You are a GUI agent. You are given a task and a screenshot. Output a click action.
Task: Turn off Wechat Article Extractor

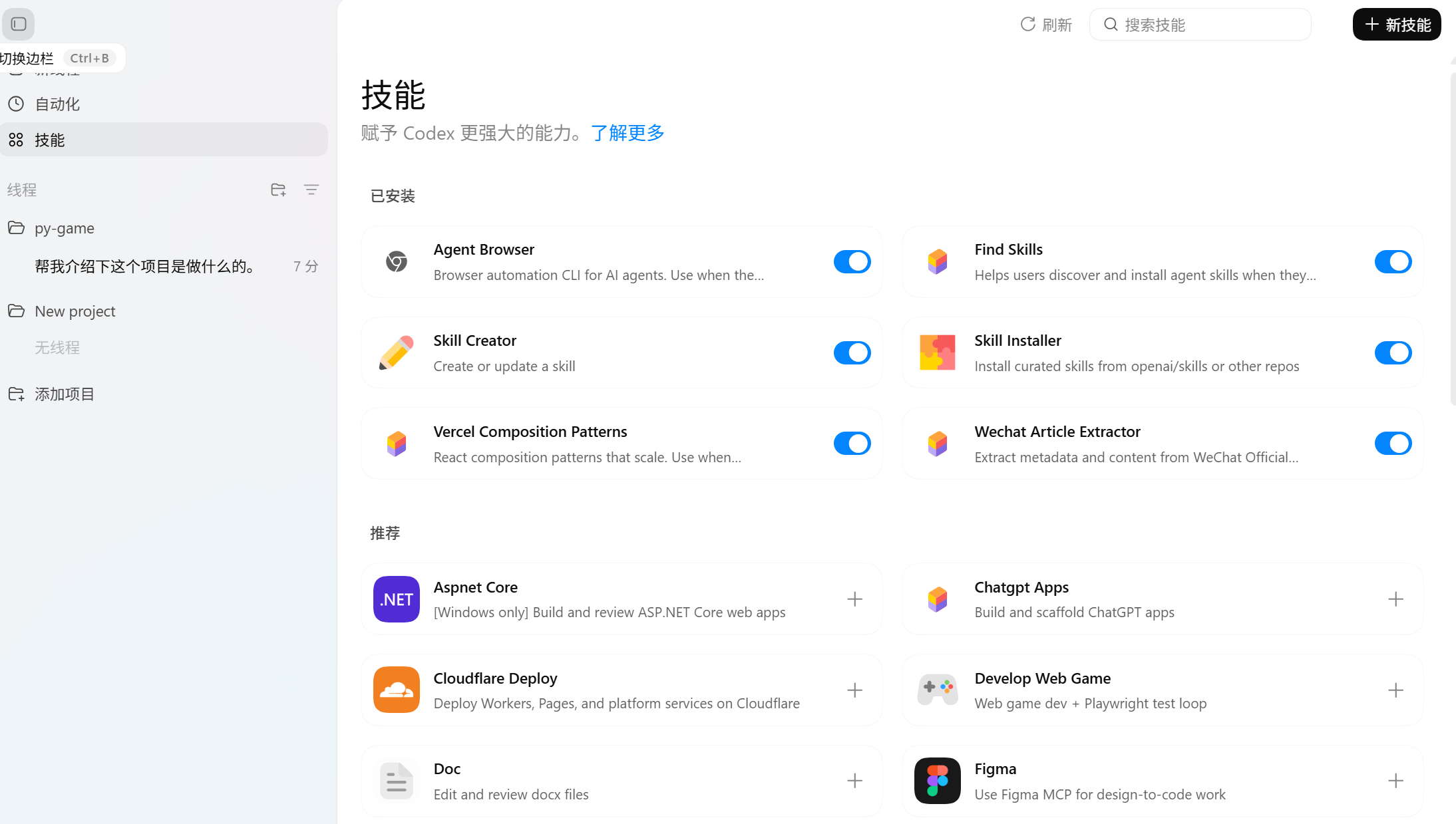point(1393,444)
